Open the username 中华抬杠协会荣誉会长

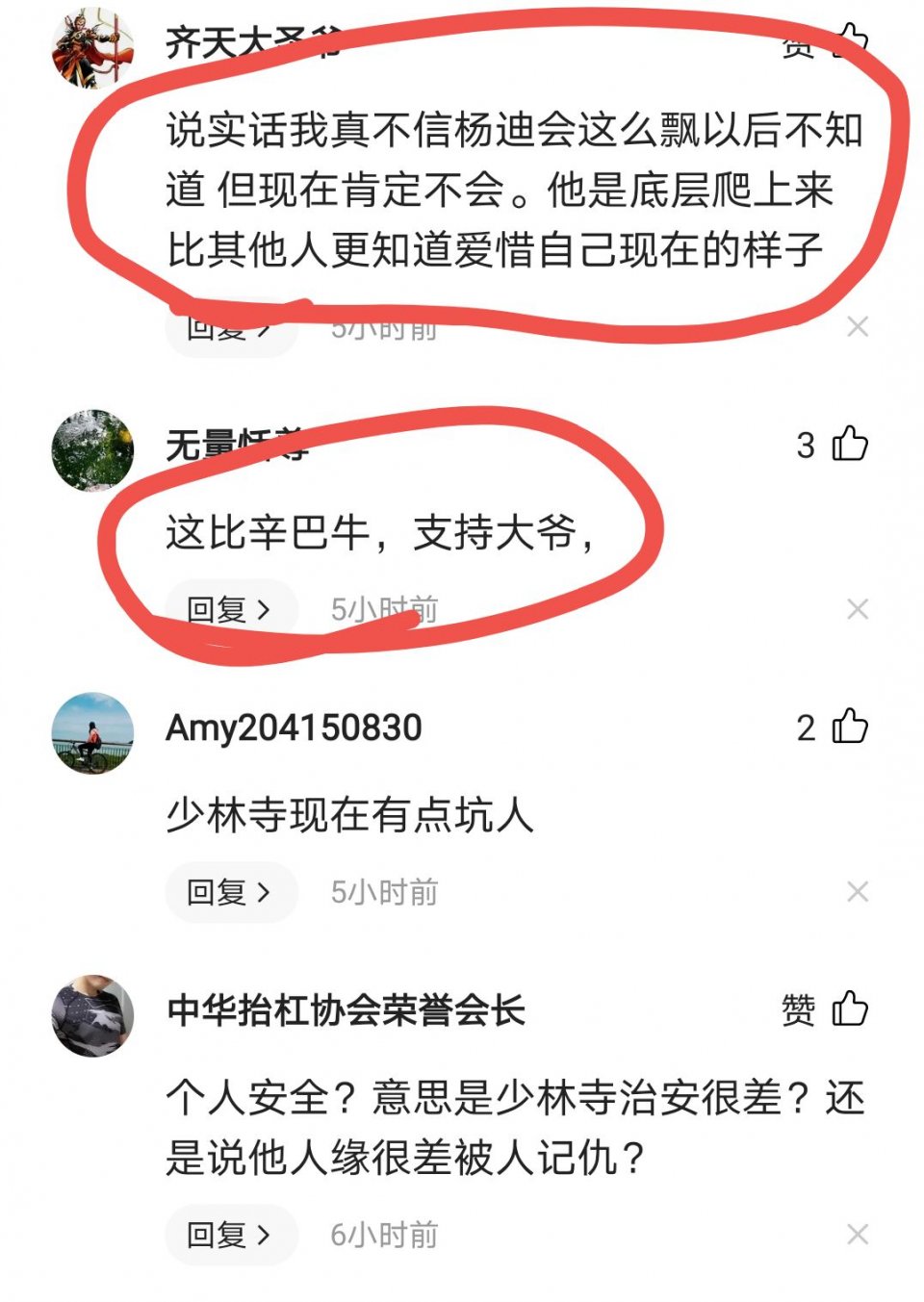pos(345,1010)
